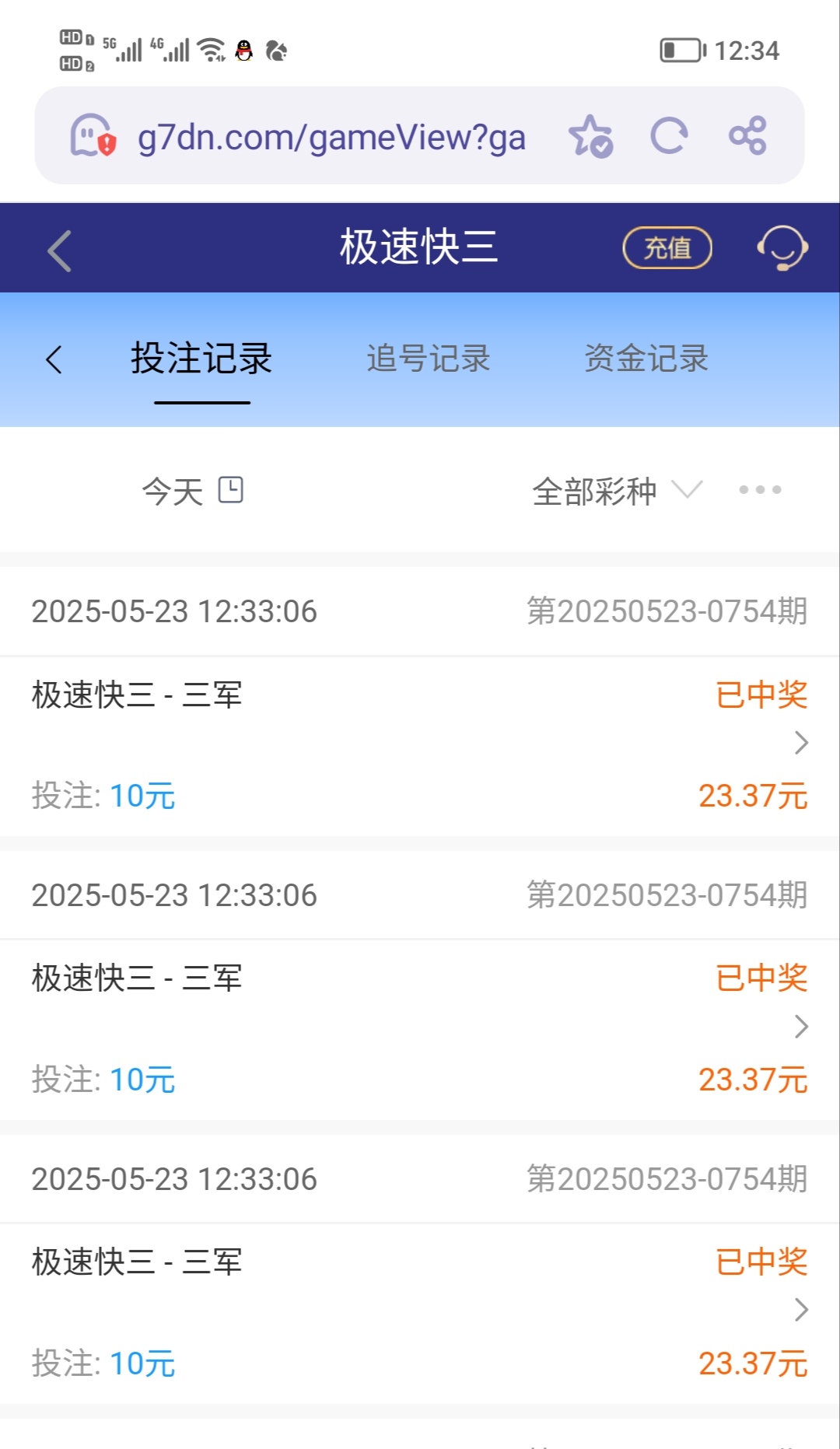
Task: Tap the browser address bar URL
Action: [x=331, y=137]
